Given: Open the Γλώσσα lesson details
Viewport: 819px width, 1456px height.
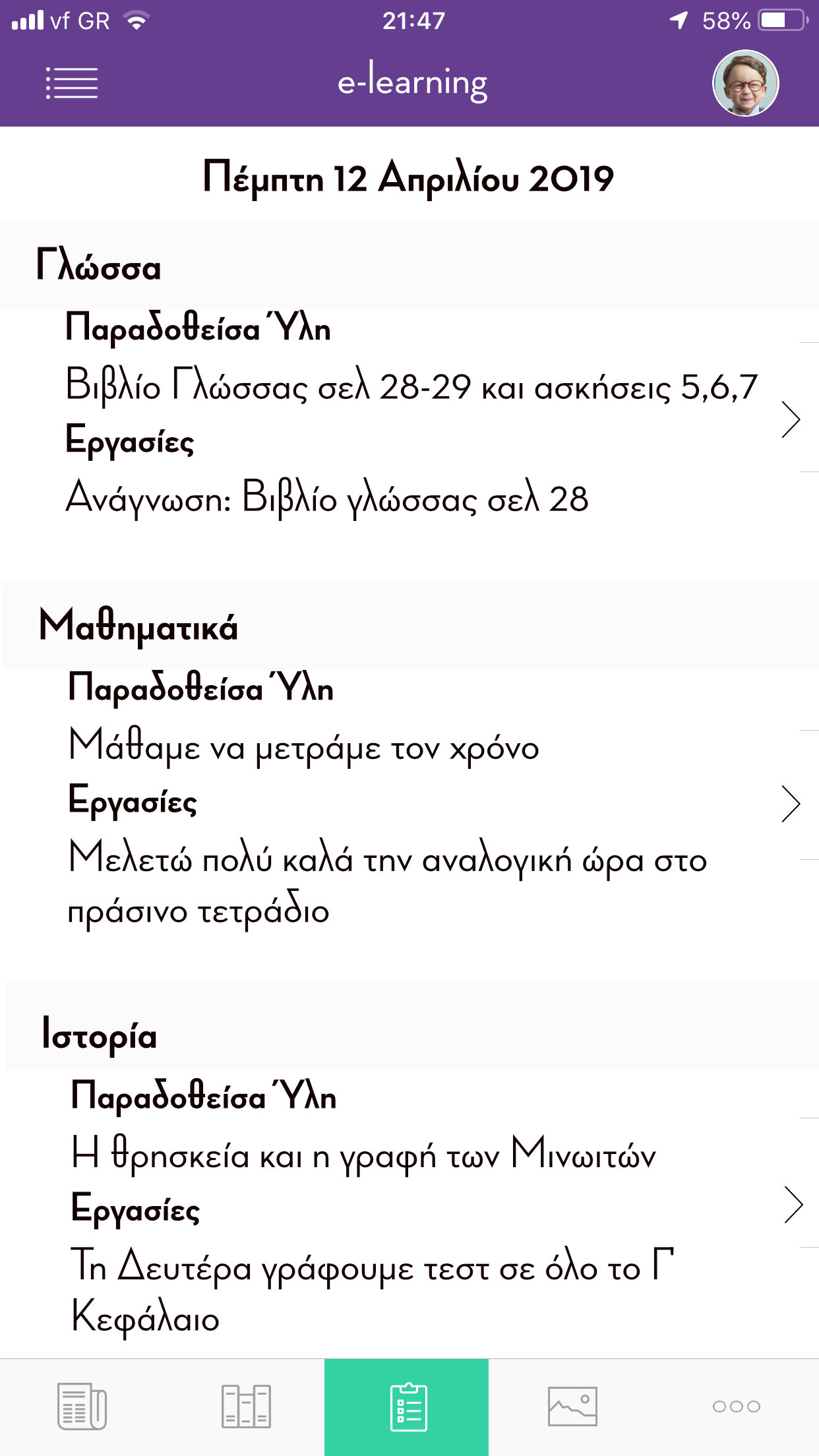Looking at the screenshot, I should [x=790, y=419].
